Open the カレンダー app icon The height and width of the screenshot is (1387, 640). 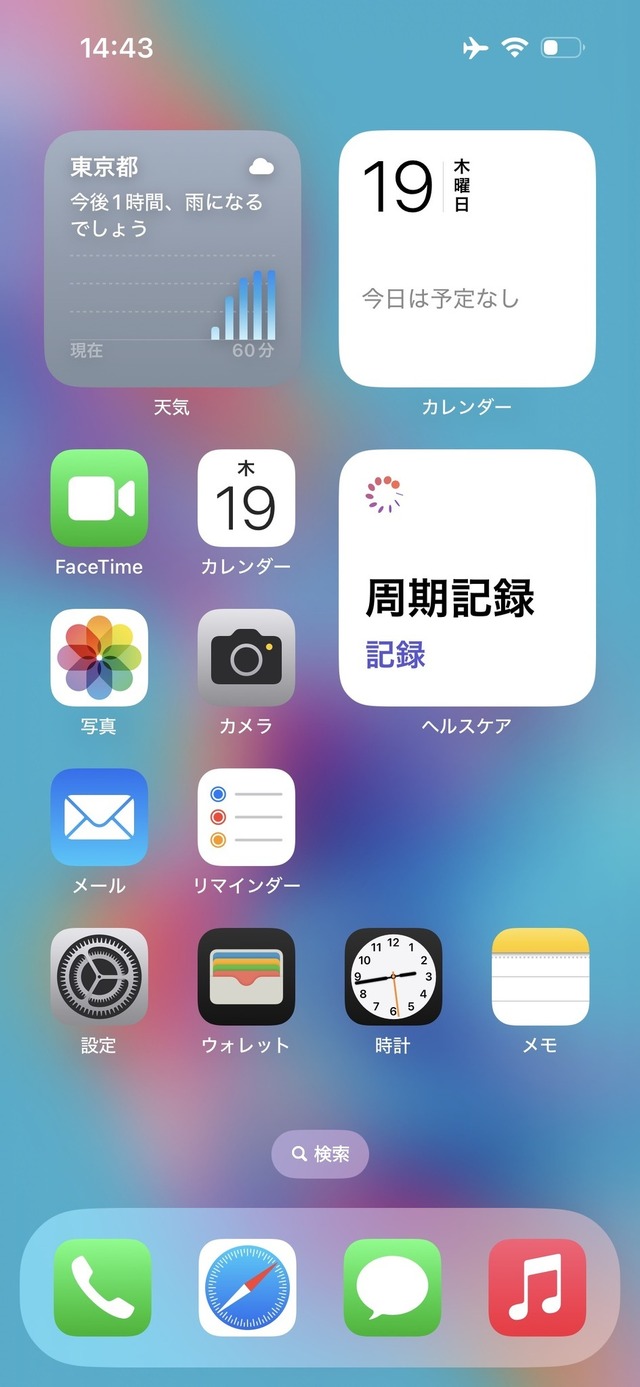pos(246,498)
